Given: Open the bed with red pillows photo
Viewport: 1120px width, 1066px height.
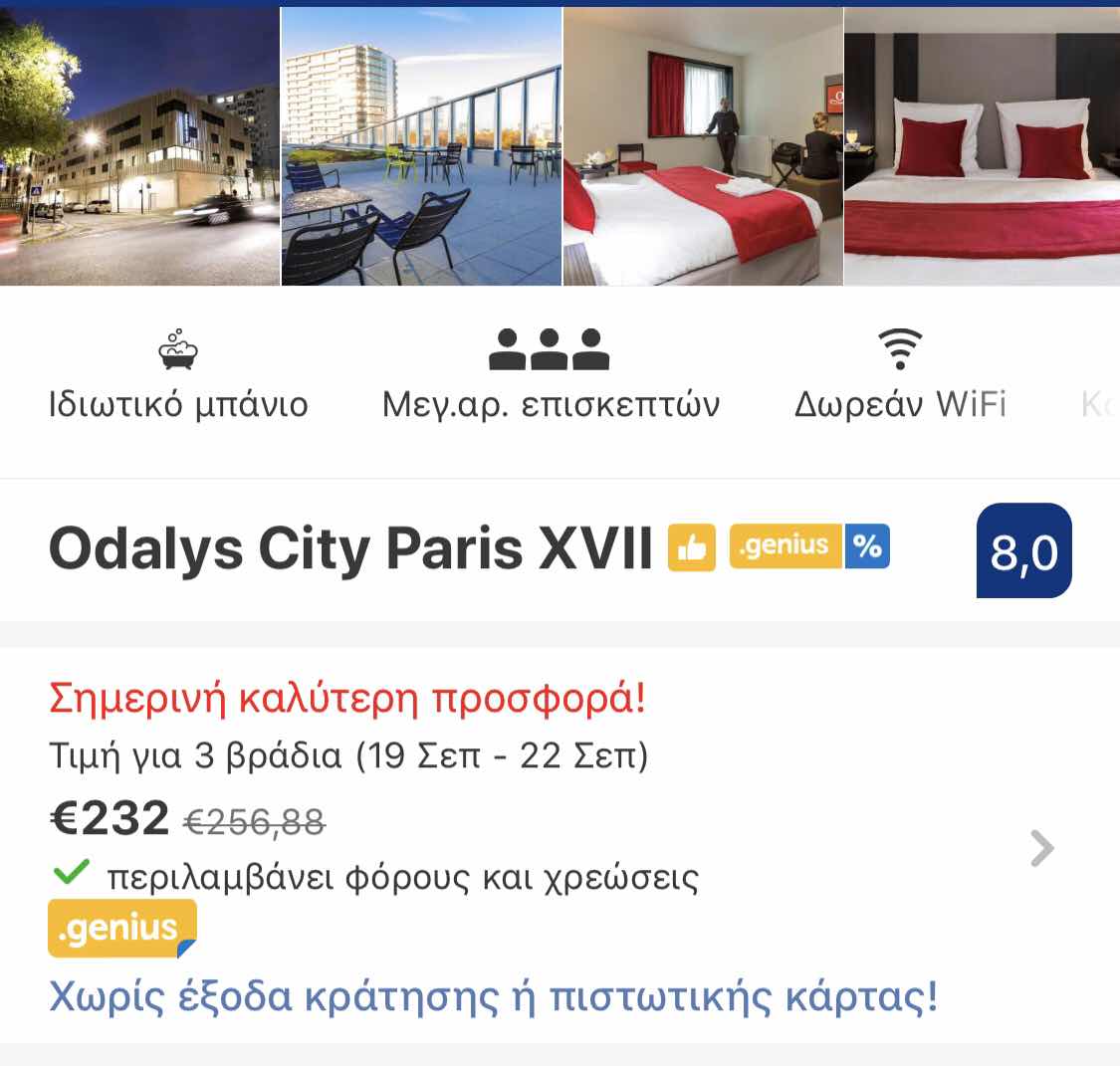Looking at the screenshot, I should click(982, 146).
